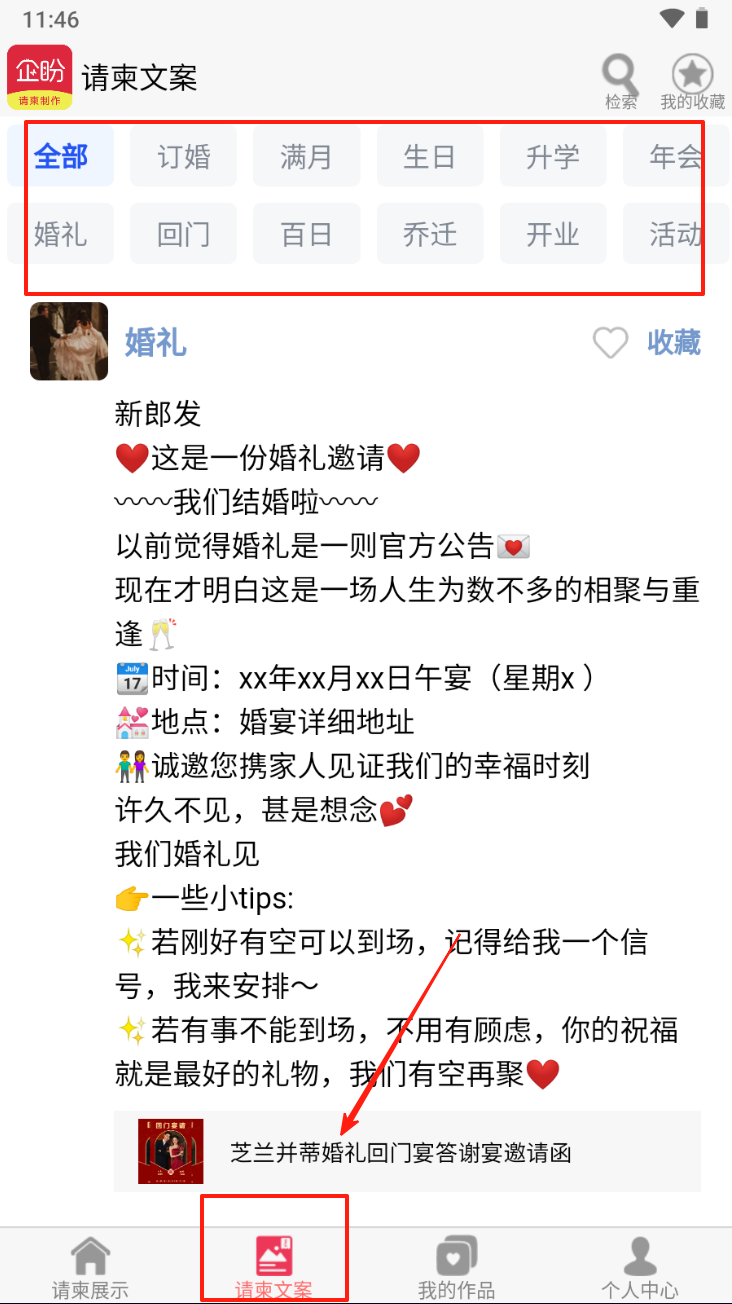Tap the 活动 category chip
This screenshot has width=732, height=1304.
675,234
